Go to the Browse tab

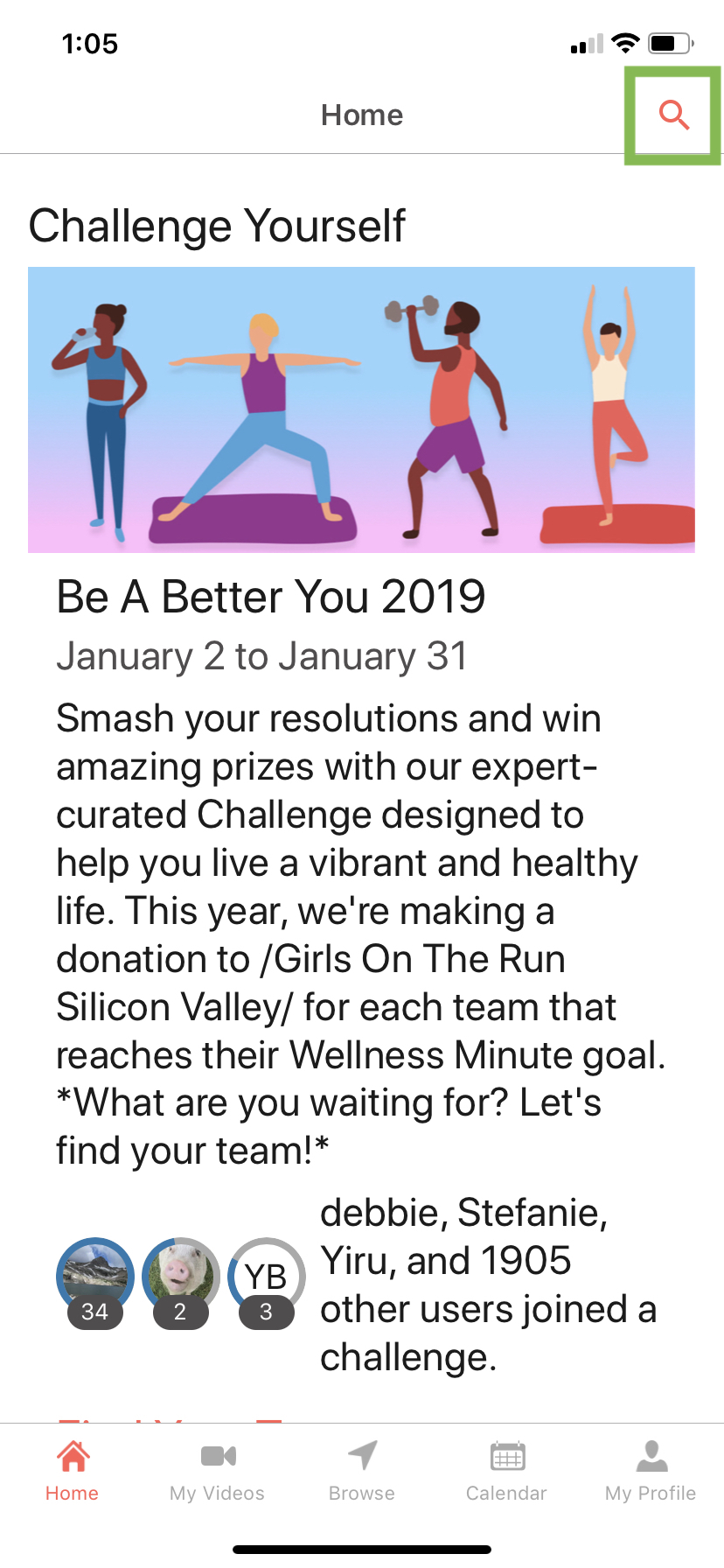tap(362, 1472)
